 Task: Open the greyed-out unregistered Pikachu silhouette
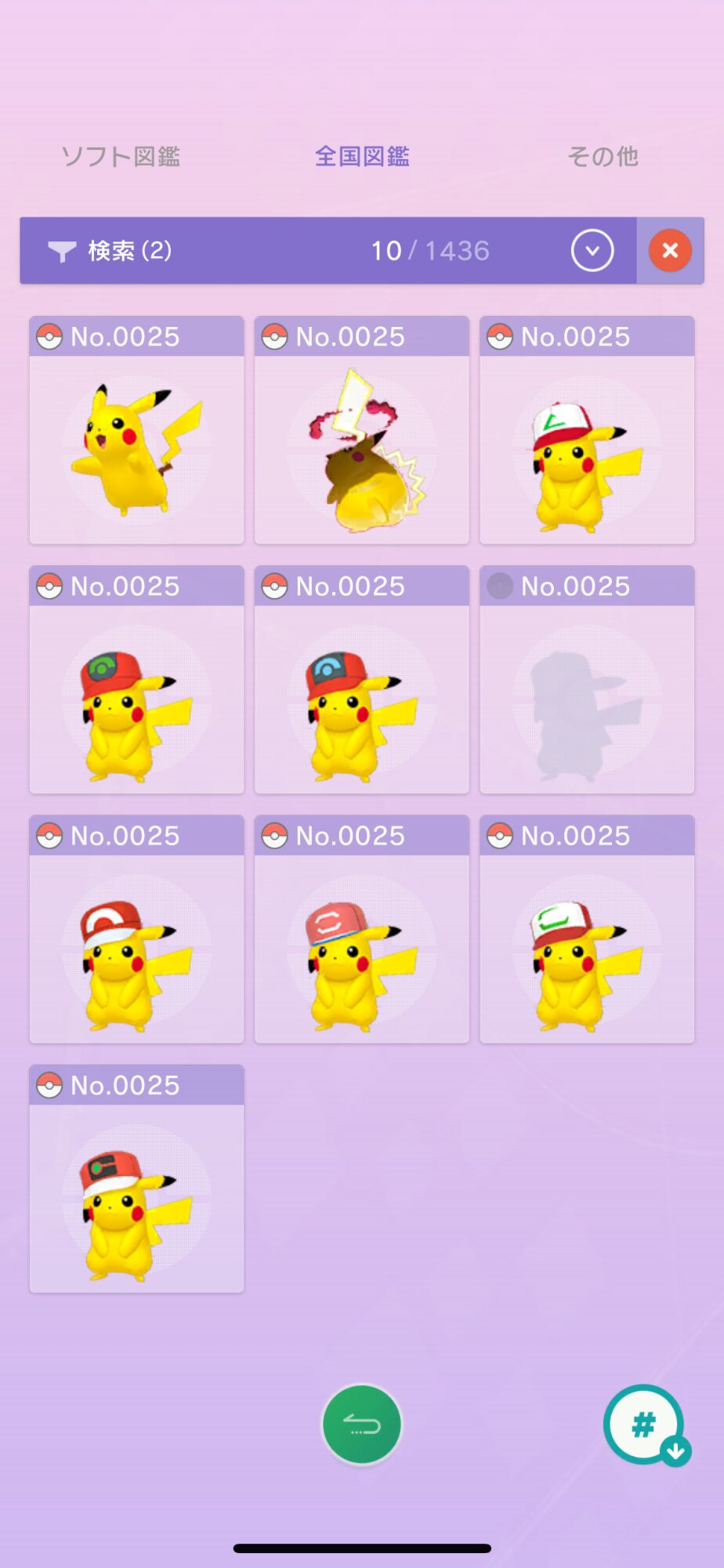pyautogui.click(x=587, y=680)
